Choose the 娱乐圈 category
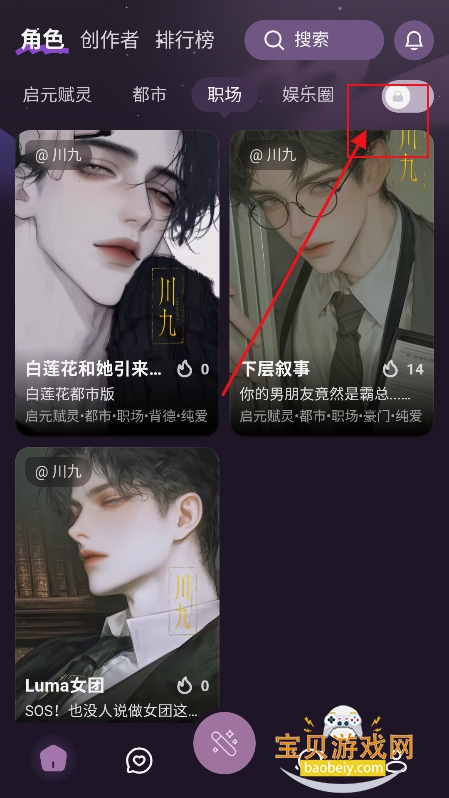The width and height of the screenshot is (449, 798). (x=308, y=95)
